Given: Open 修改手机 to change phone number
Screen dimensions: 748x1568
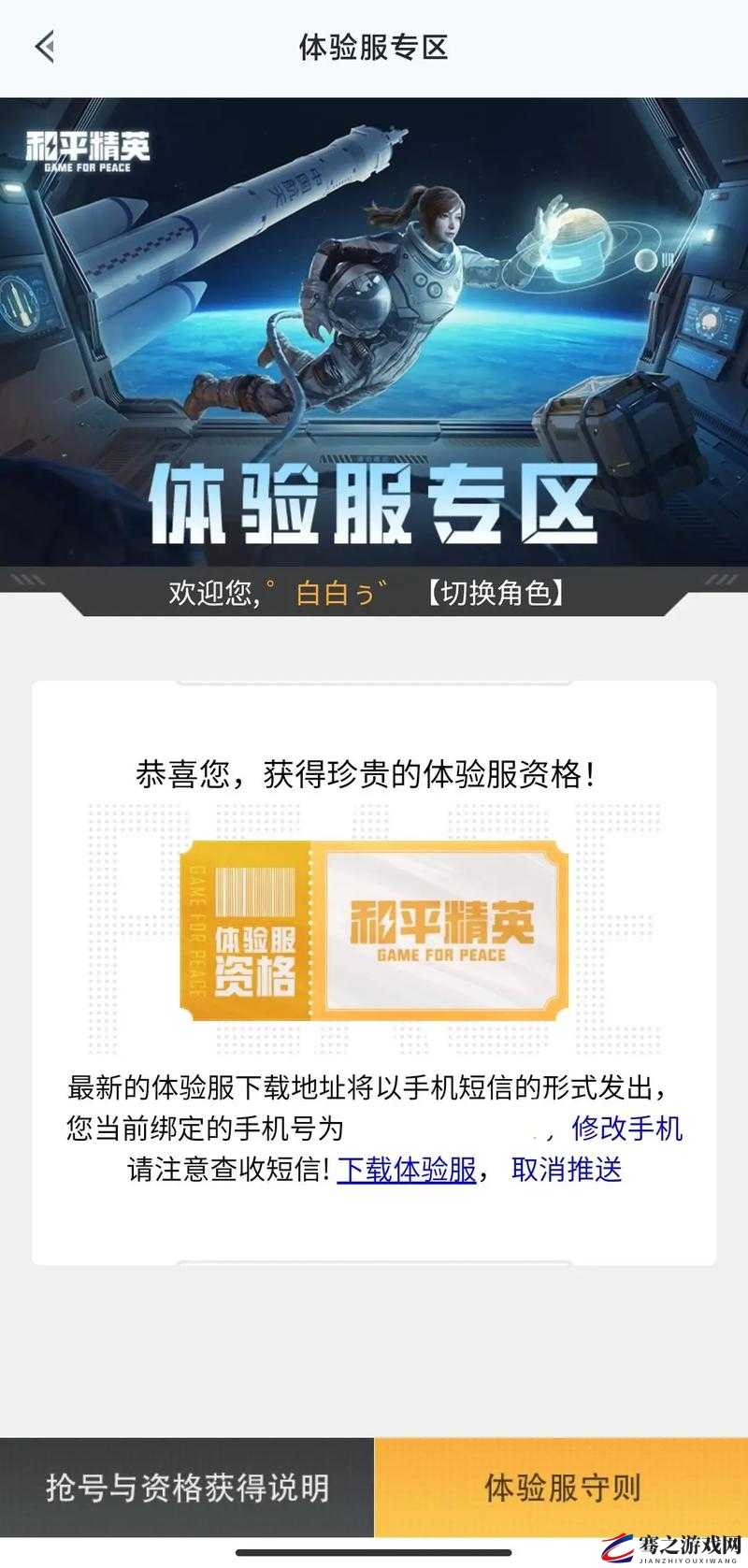Looking at the screenshot, I should (x=626, y=1129).
